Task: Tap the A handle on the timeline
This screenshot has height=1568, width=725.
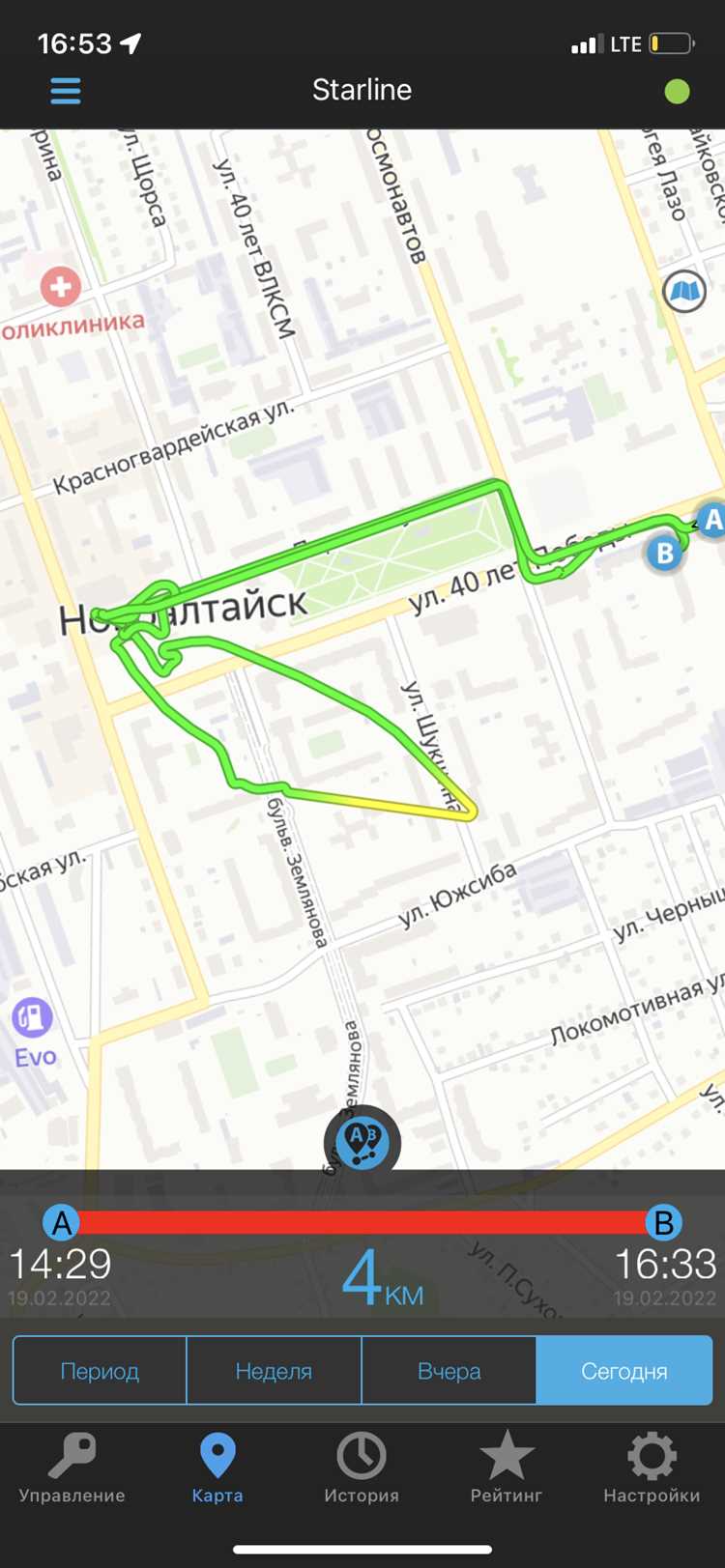Action: coord(62,1223)
